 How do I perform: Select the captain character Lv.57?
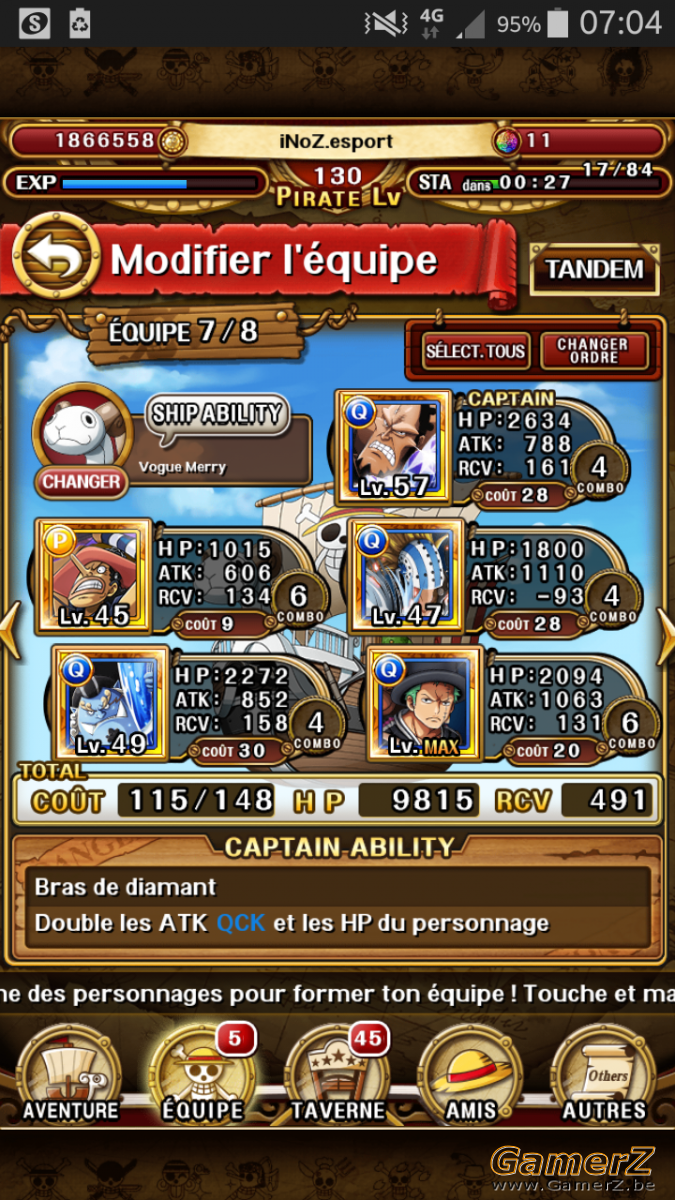point(395,447)
